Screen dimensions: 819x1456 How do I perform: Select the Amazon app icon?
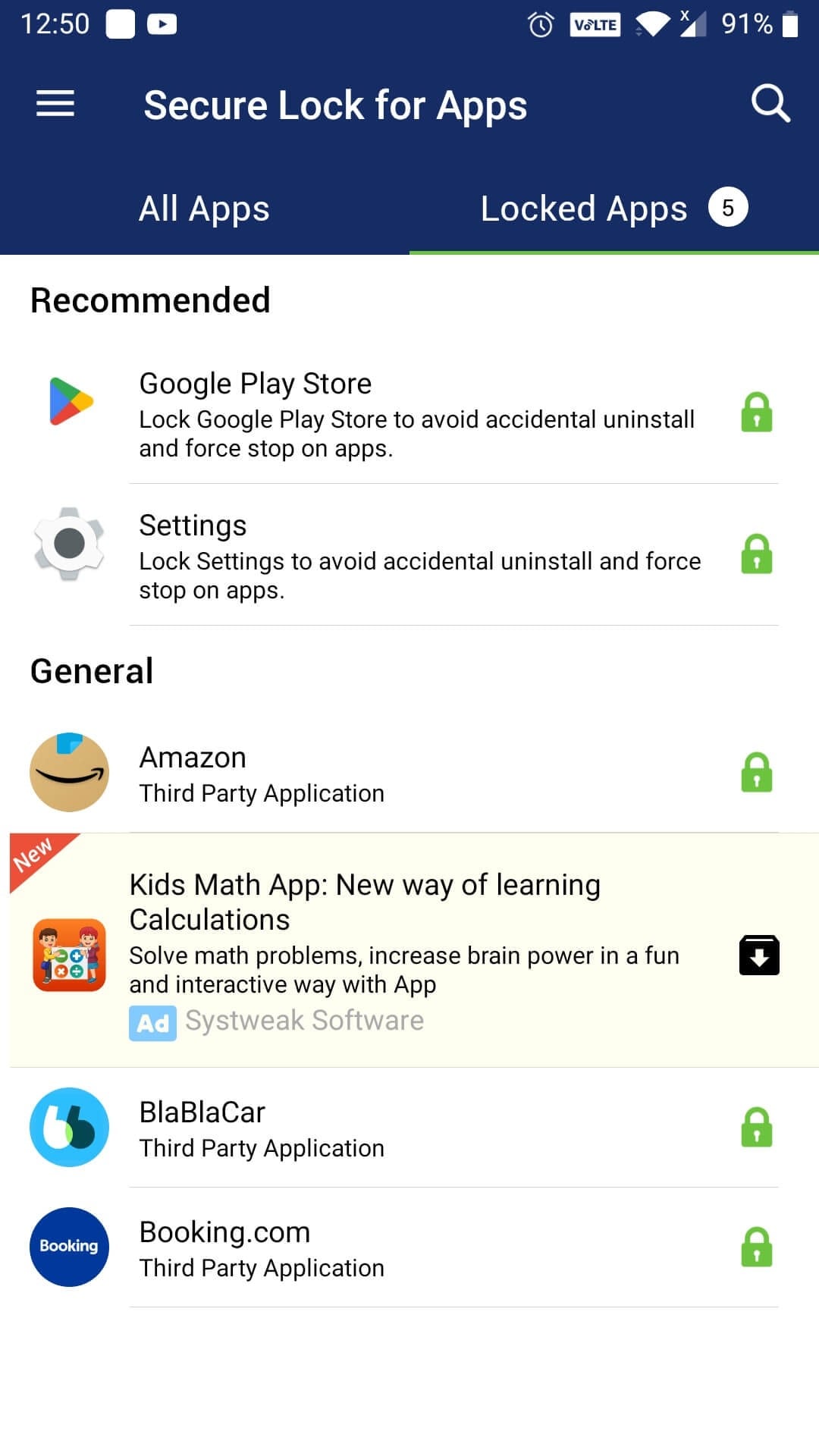click(x=69, y=772)
